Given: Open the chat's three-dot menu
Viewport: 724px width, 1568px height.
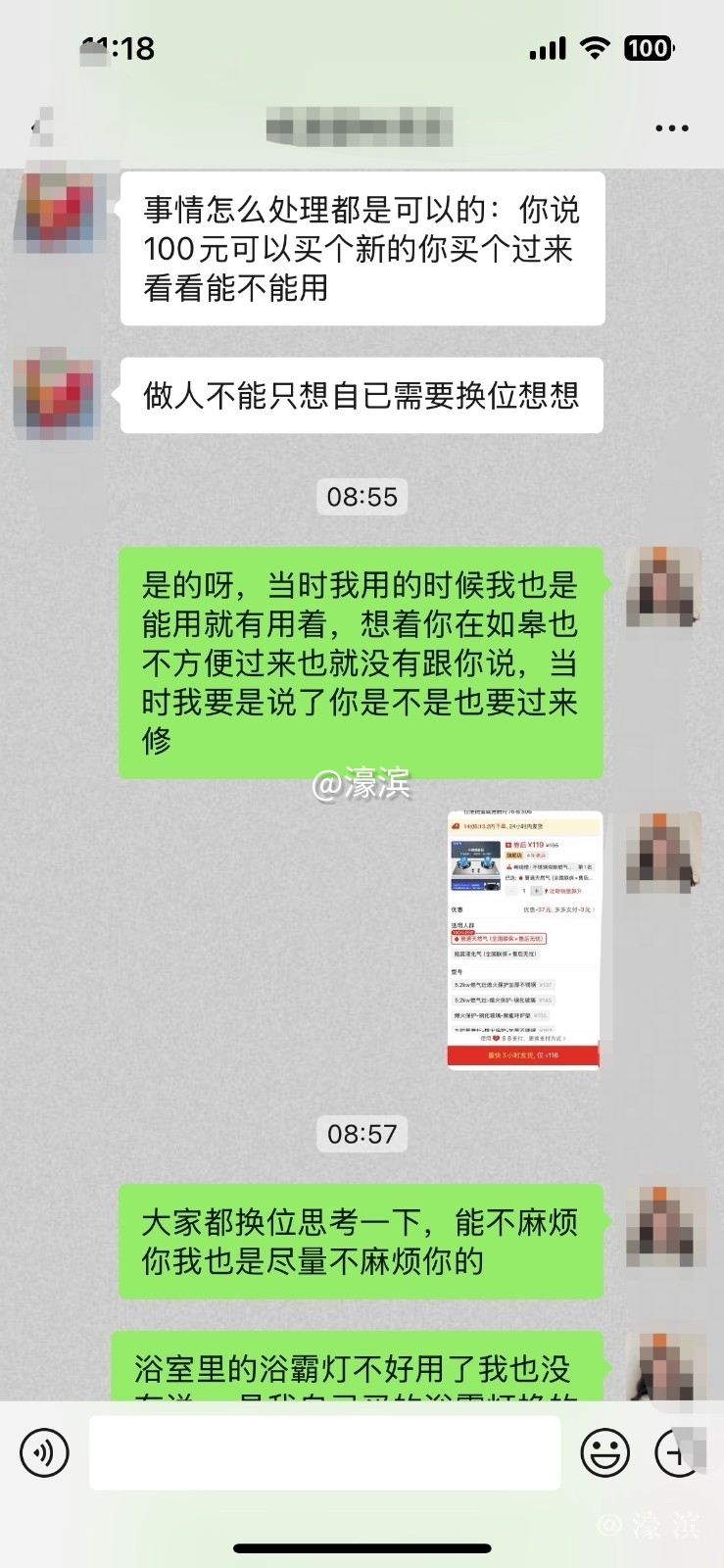Looking at the screenshot, I should [x=671, y=127].
